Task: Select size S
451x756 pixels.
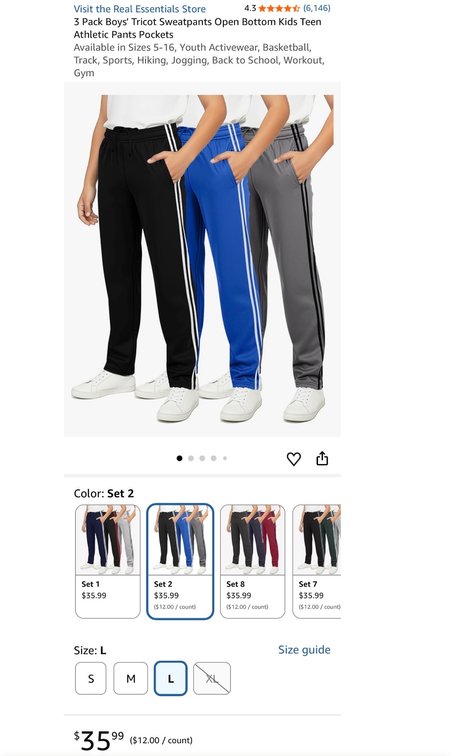Action: click(x=91, y=678)
